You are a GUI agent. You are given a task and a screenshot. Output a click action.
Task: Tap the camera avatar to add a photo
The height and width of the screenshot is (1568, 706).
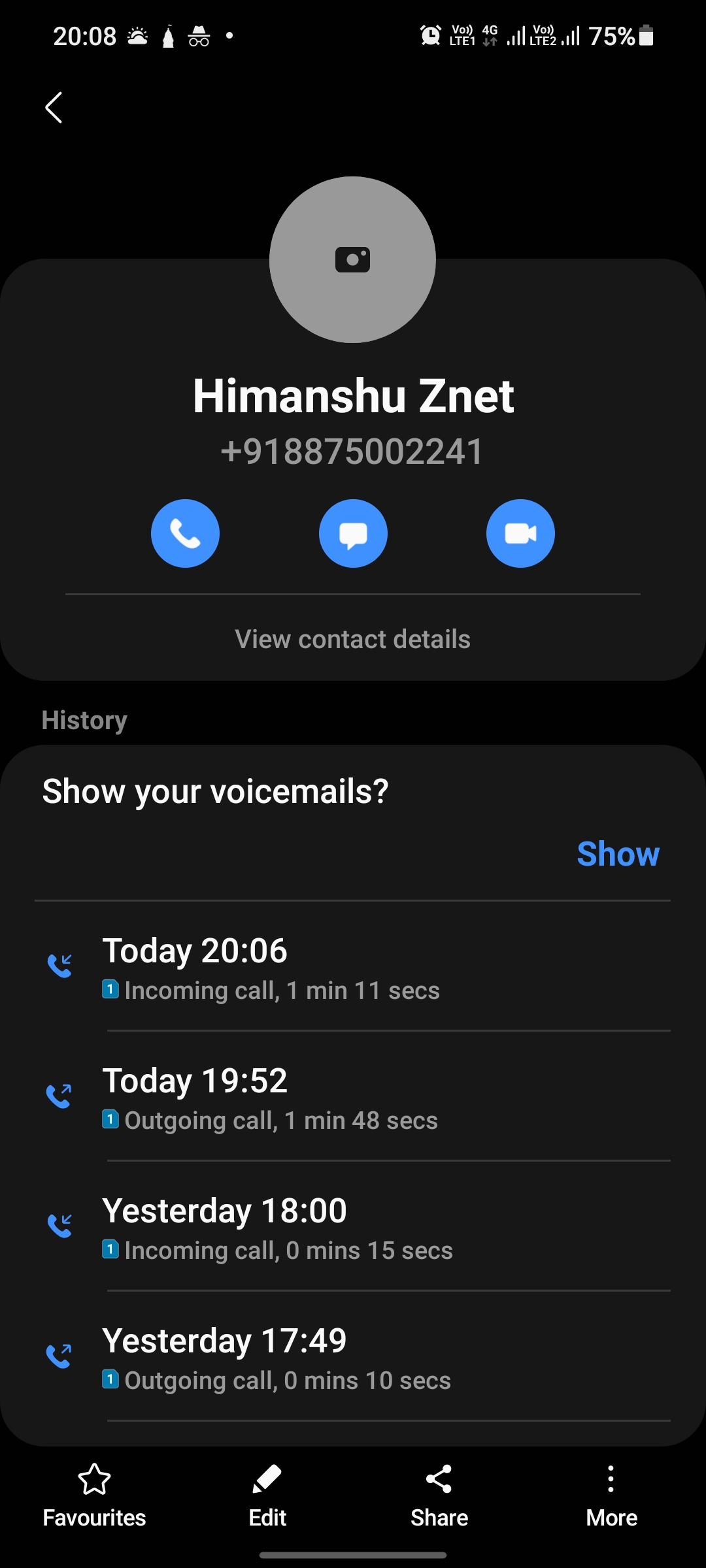coord(352,259)
